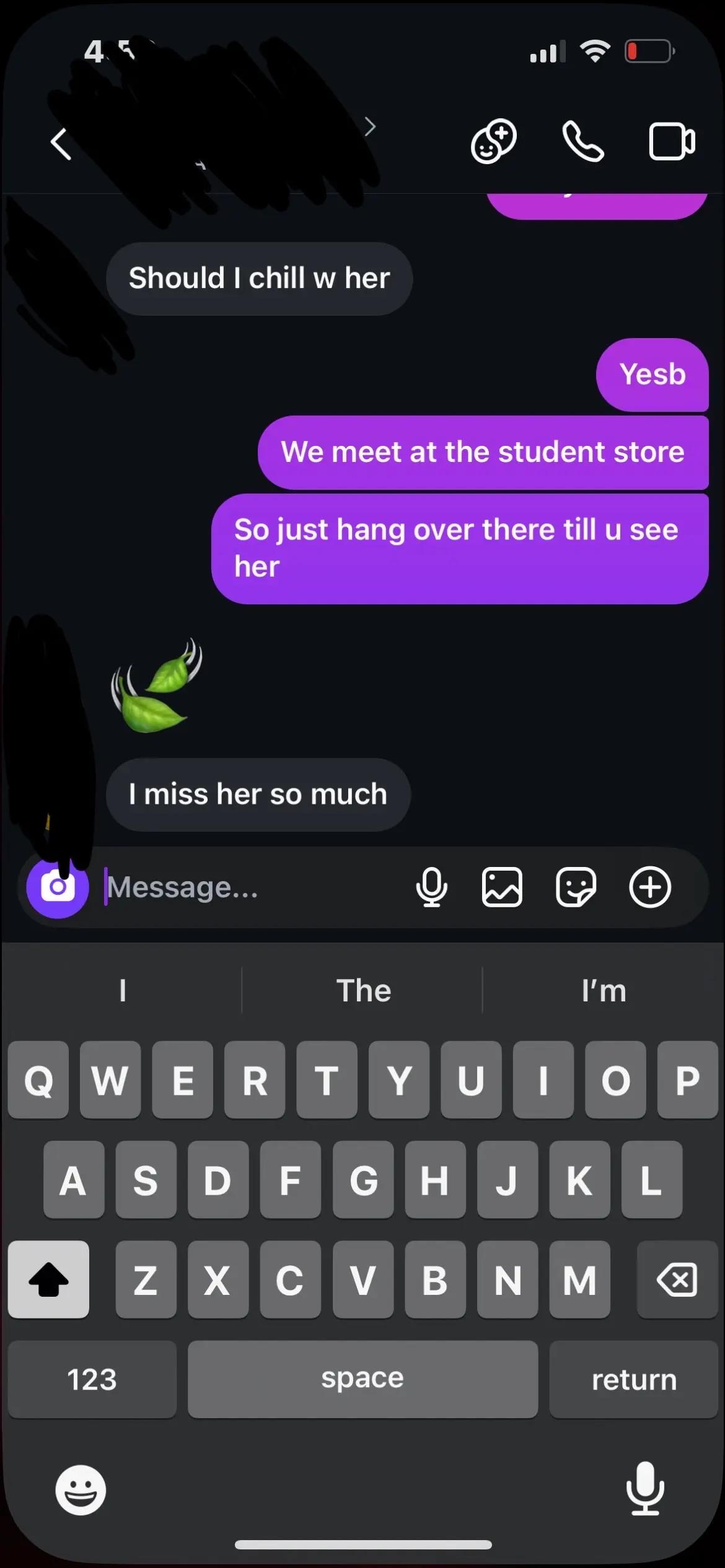Image resolution: width=725 pixels, height=1568 pixels.
Task: Record a voice message
Action: pos(431,887)
